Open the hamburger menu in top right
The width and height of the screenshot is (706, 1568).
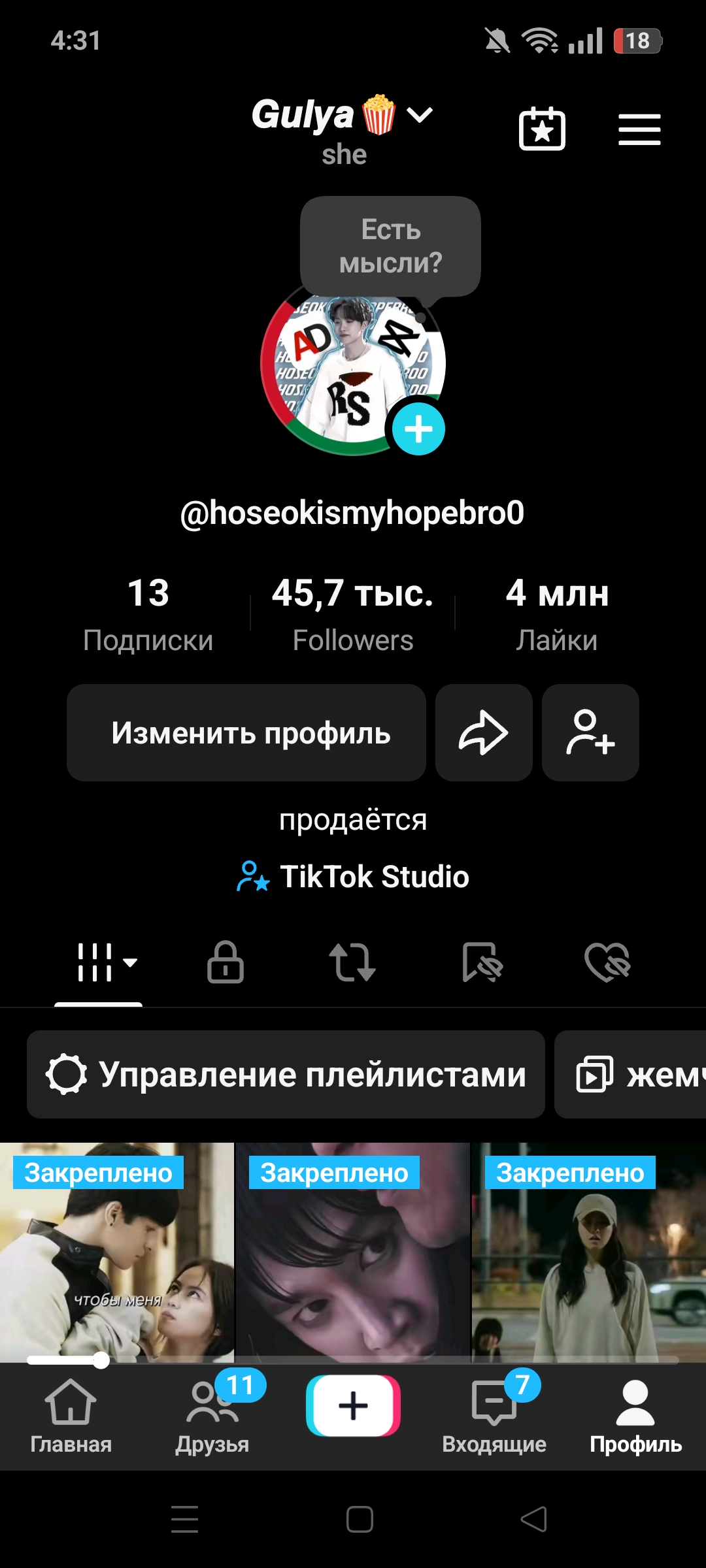[639, 128]
